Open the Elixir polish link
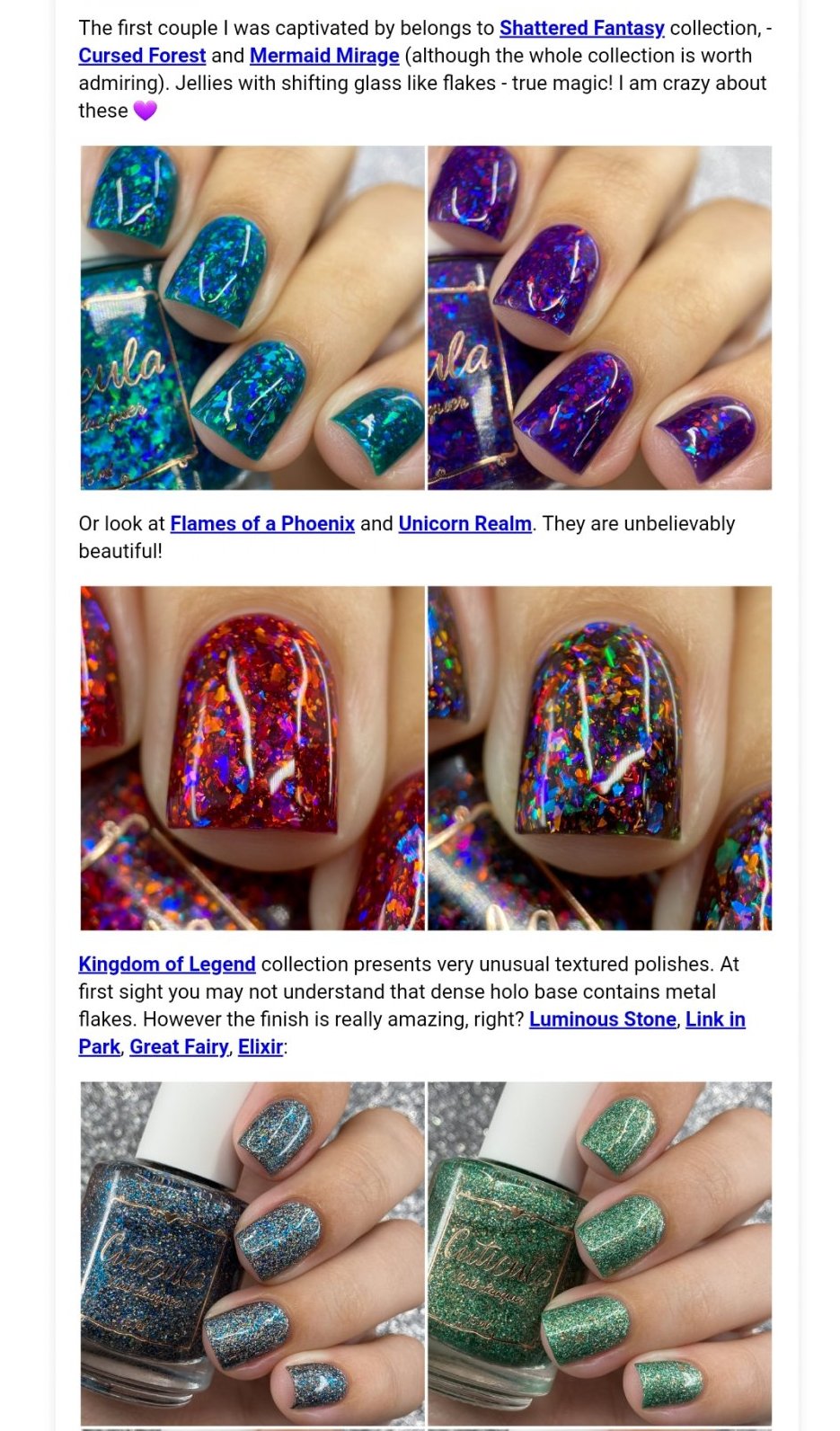The height and width of the screenshot is (1431, 840). (261, 1046)
